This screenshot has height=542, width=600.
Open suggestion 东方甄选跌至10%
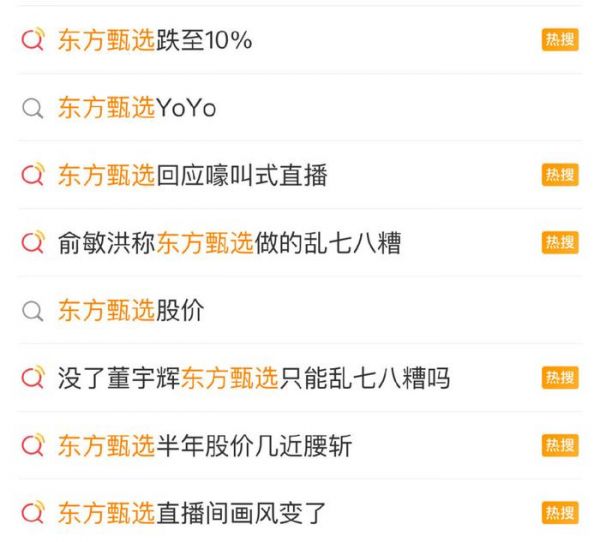(x=155, y=40)
